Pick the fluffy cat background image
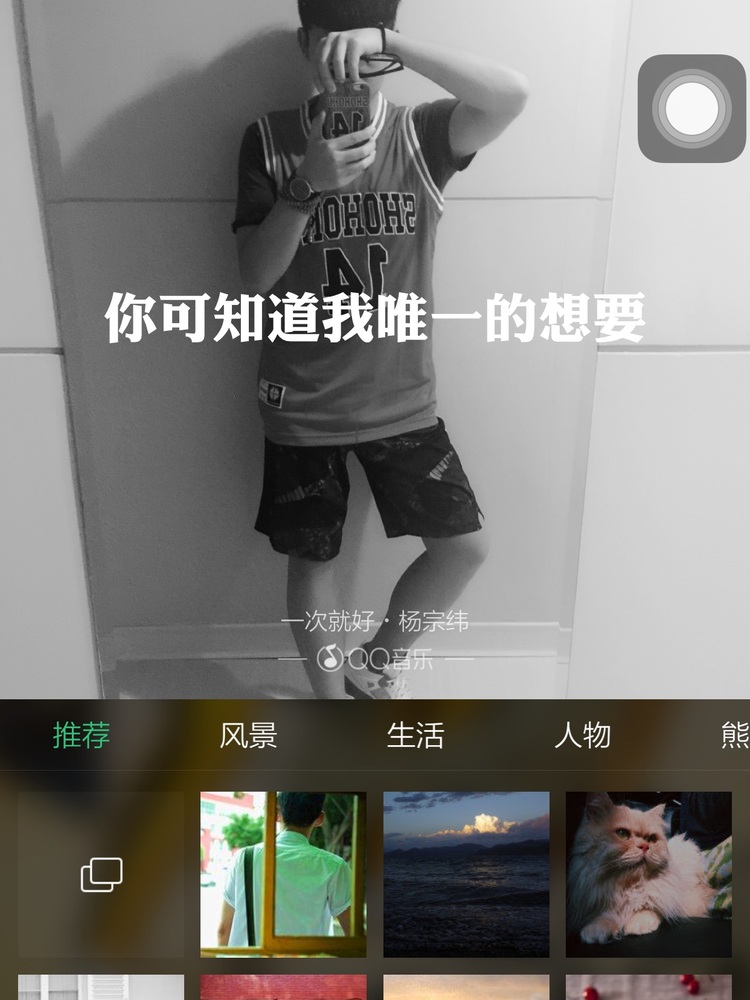750x1000 pixels. click(648, 874)
